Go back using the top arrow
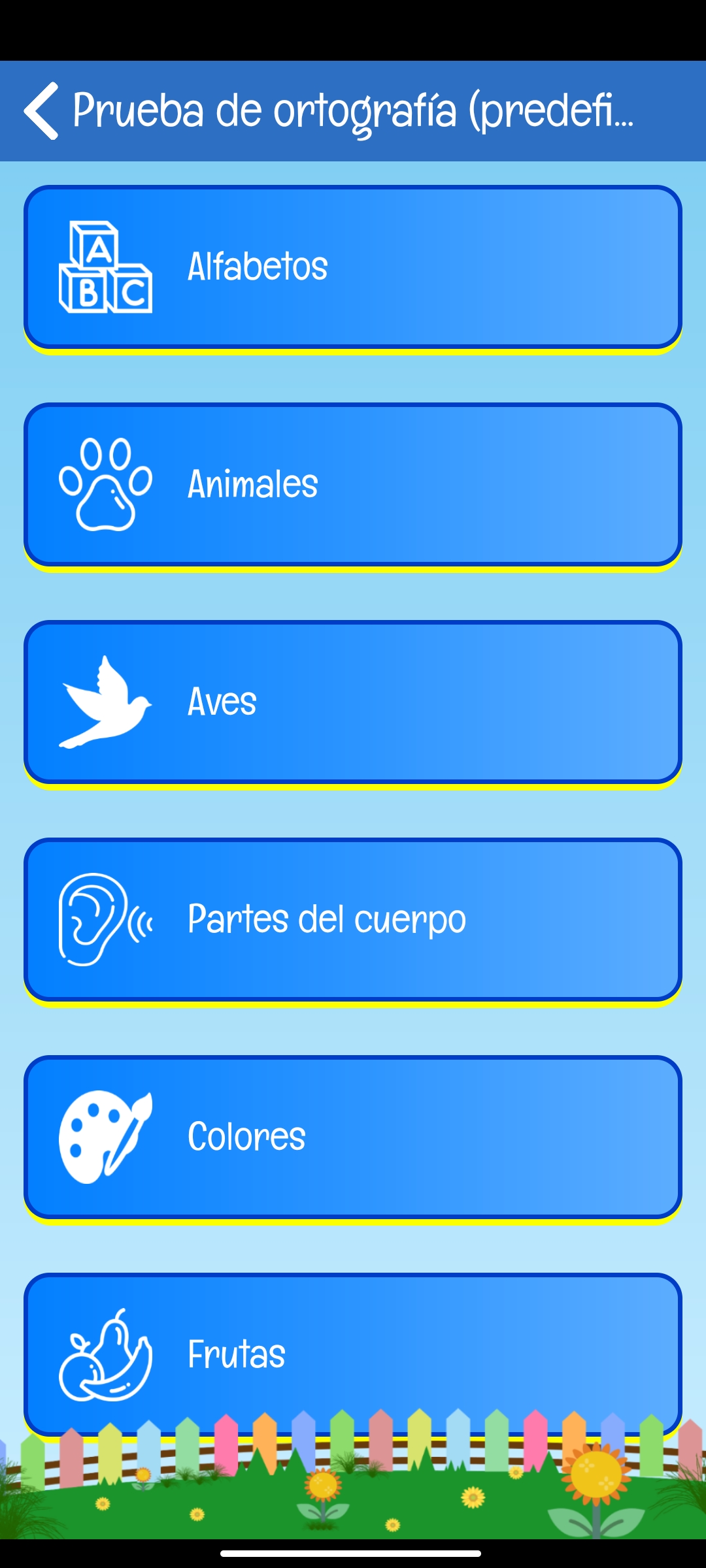The width and height of the screenshot is (706, 1568). (41, 111)
